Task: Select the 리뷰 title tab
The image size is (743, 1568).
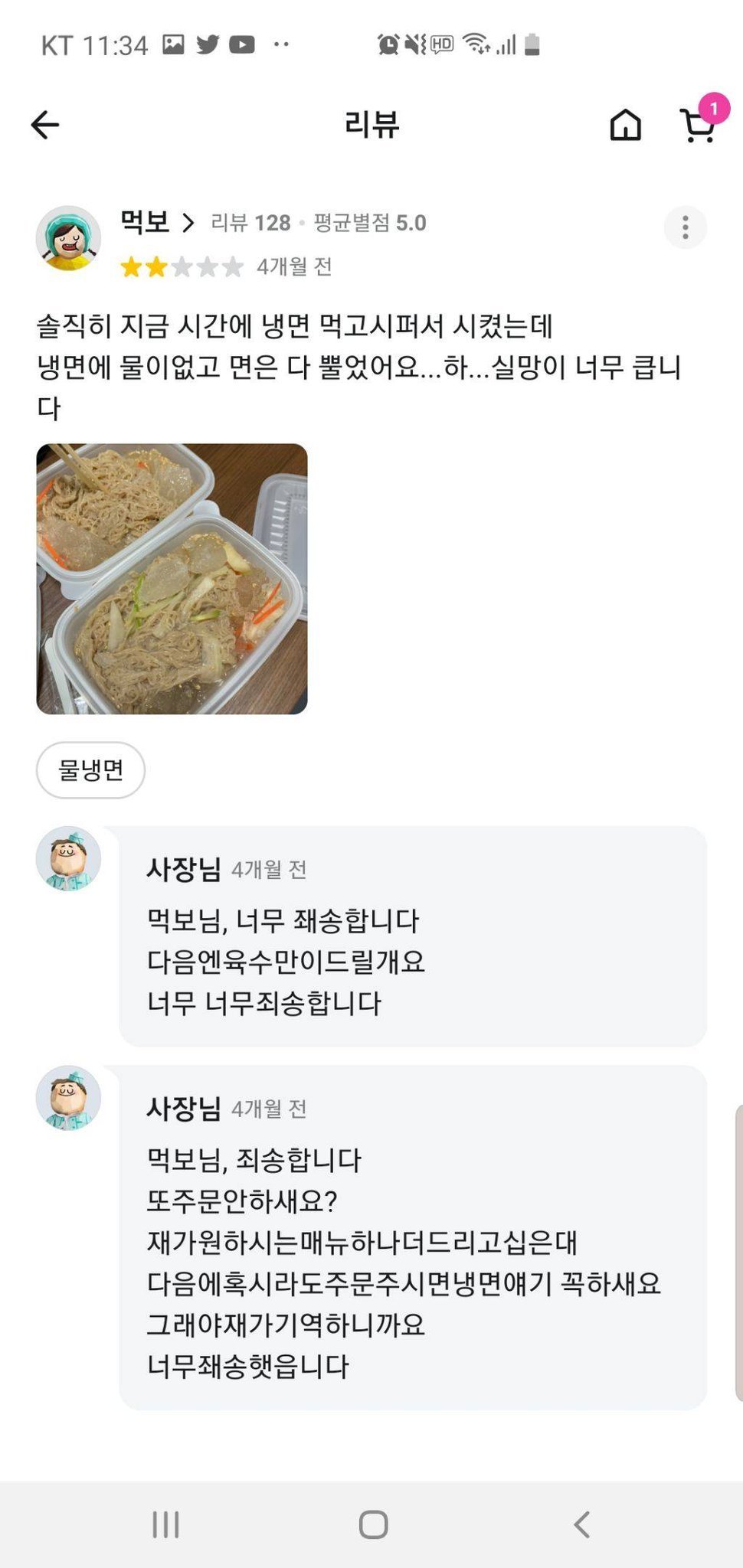Action: coord(371,124)
